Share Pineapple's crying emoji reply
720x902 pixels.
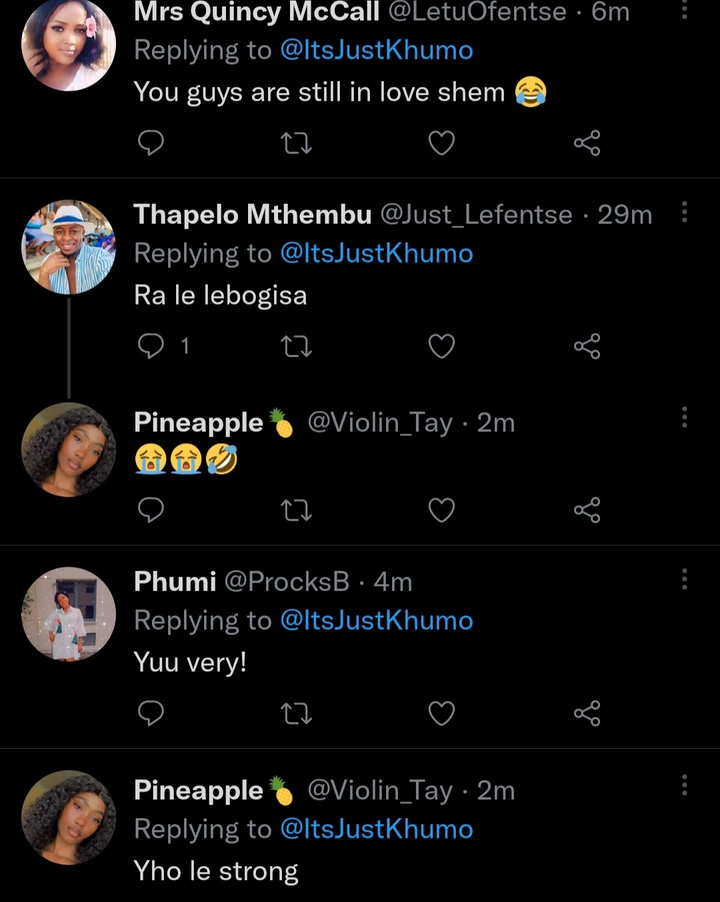(587, 511)
